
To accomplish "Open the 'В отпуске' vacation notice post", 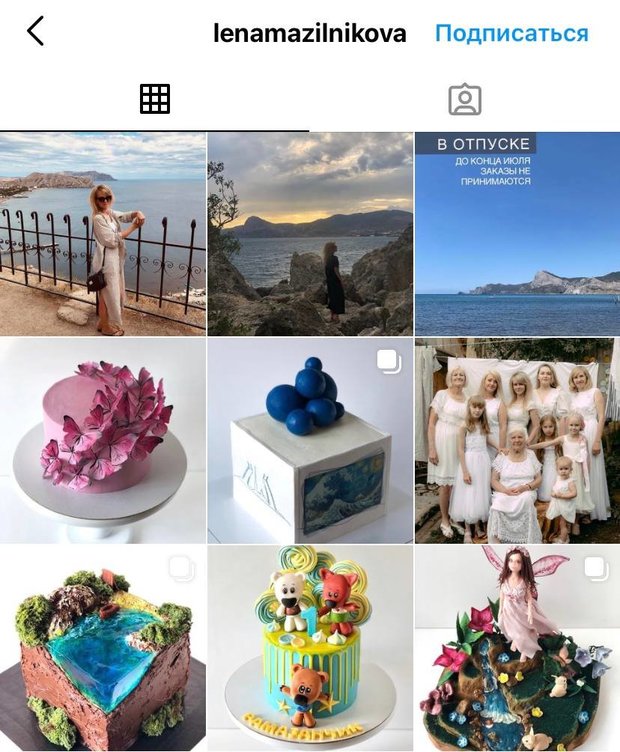I will point(517,233).
